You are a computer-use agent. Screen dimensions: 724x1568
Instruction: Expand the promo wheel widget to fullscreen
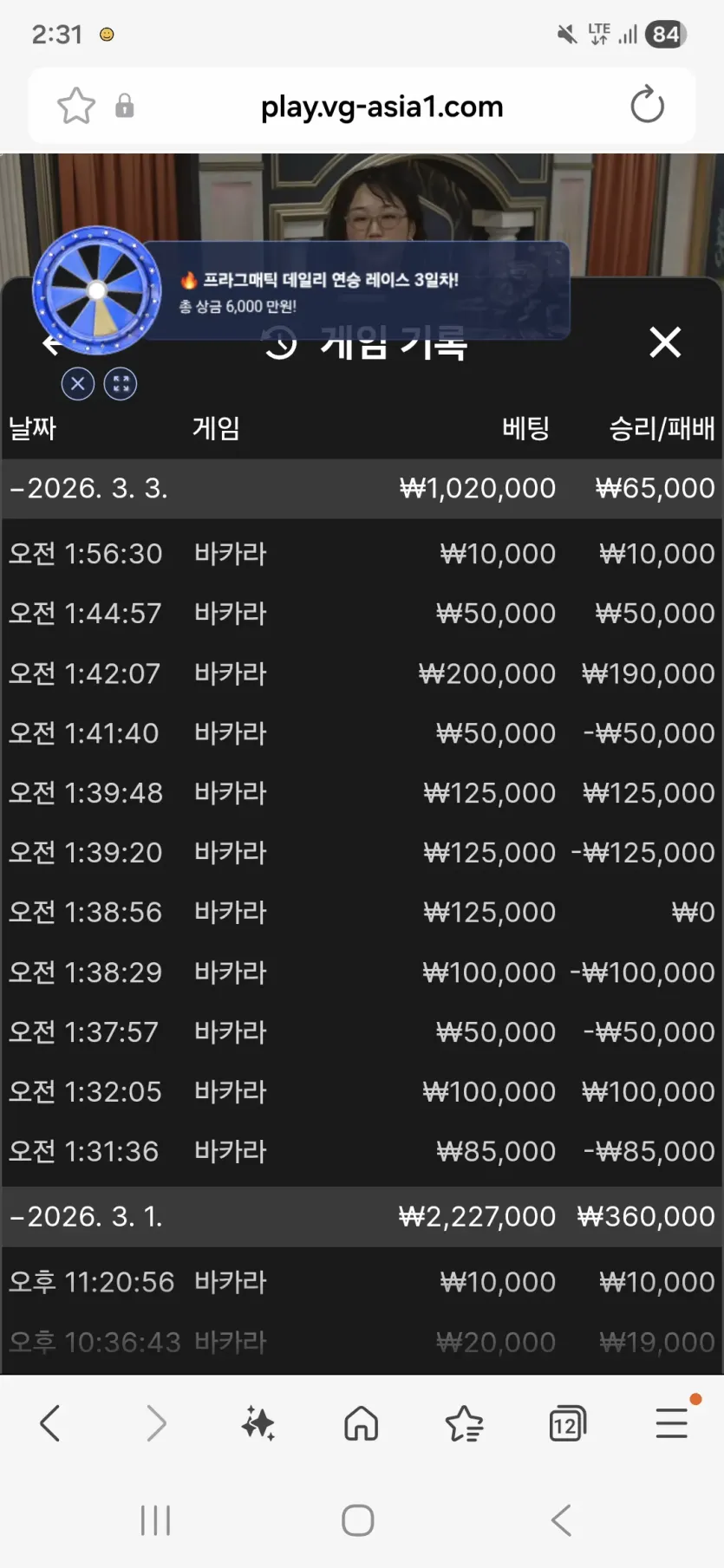point(121,384)
